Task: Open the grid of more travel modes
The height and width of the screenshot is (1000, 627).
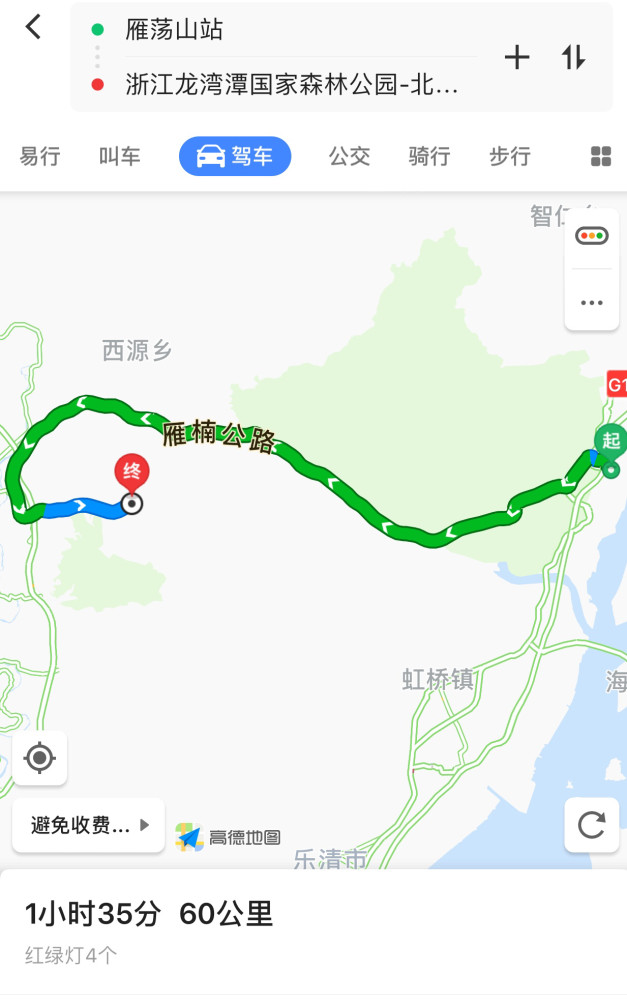Action: [x=600, y=156]
